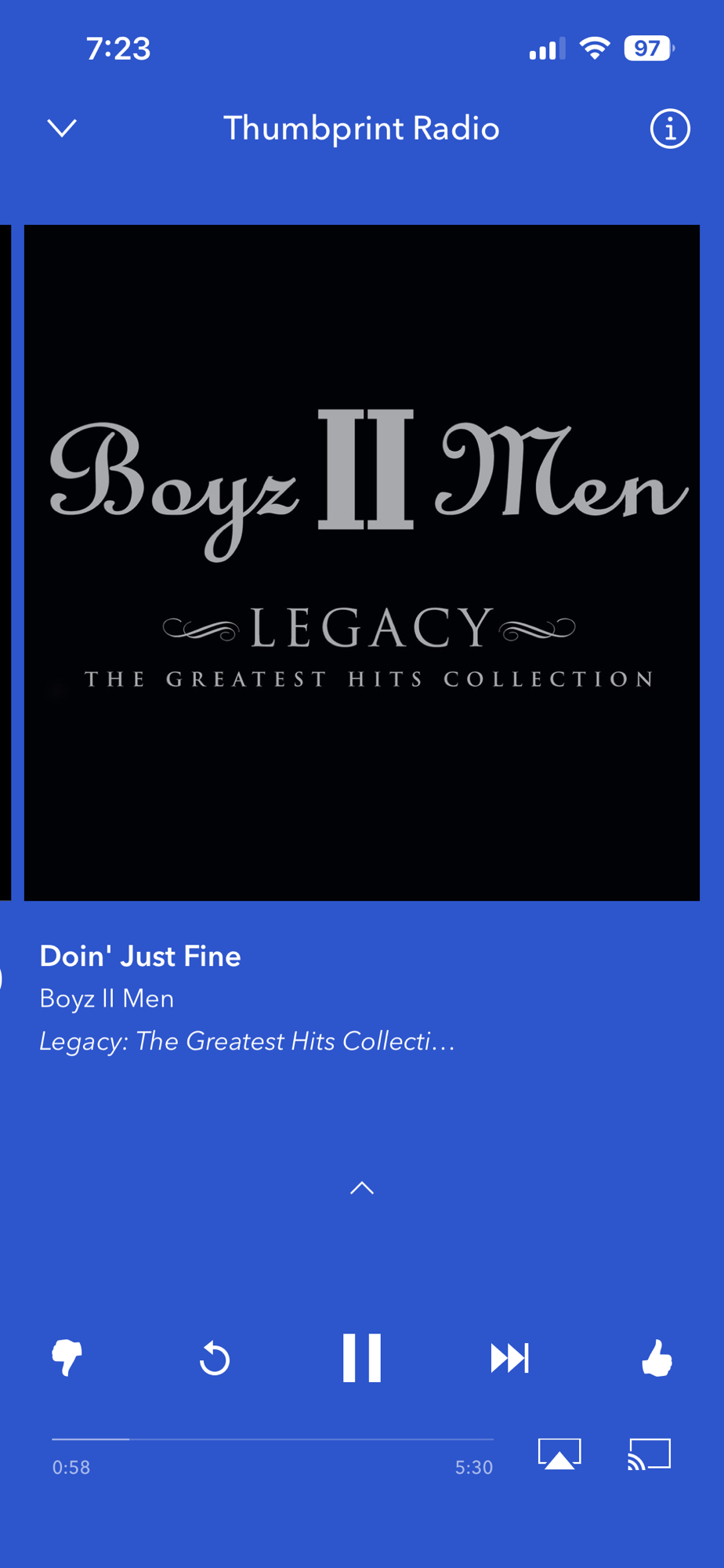Collapse the now playing screen
This screenshot has width=724, height=1568.
62,128
